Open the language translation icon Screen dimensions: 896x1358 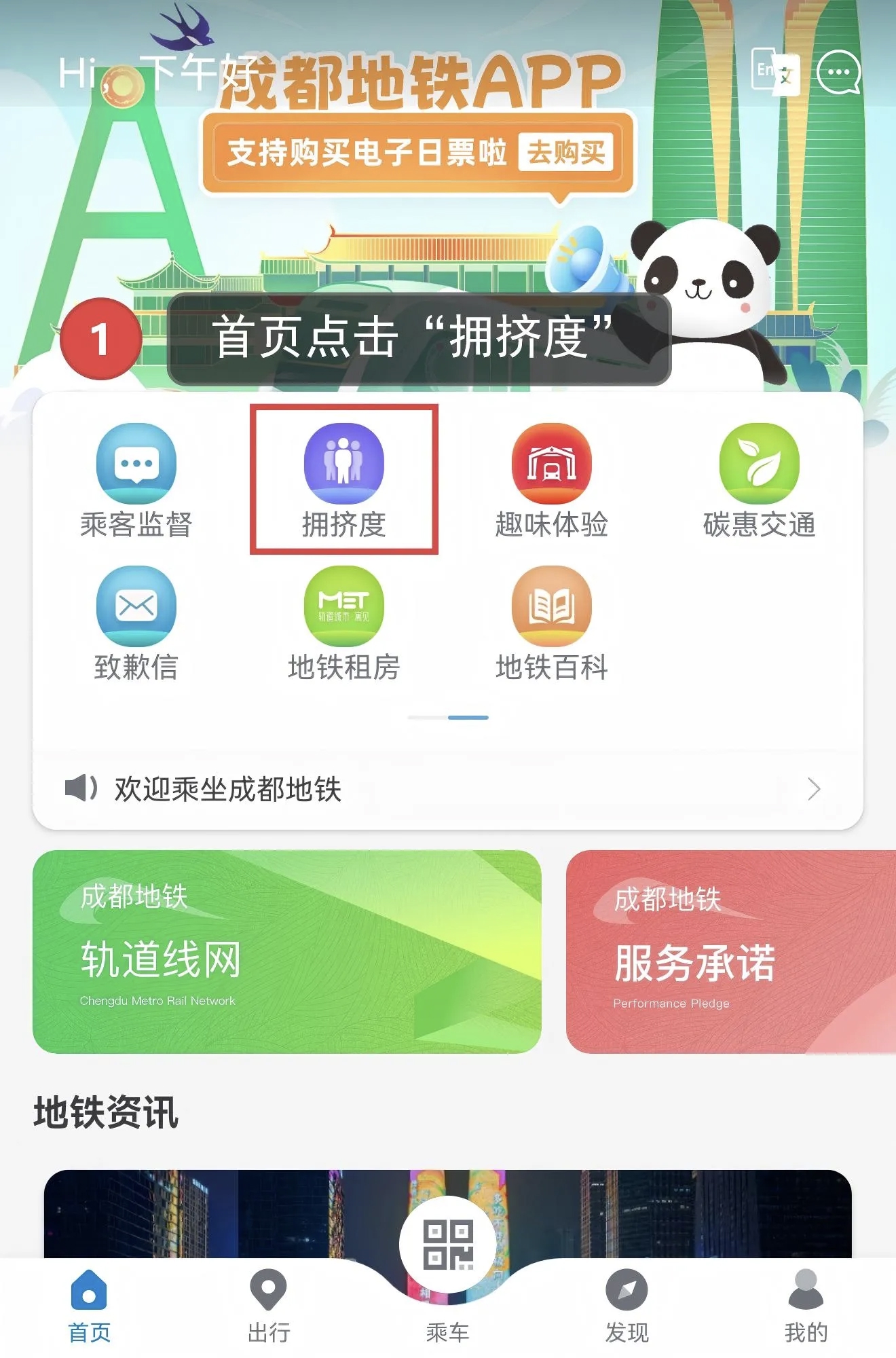(775, 71)
